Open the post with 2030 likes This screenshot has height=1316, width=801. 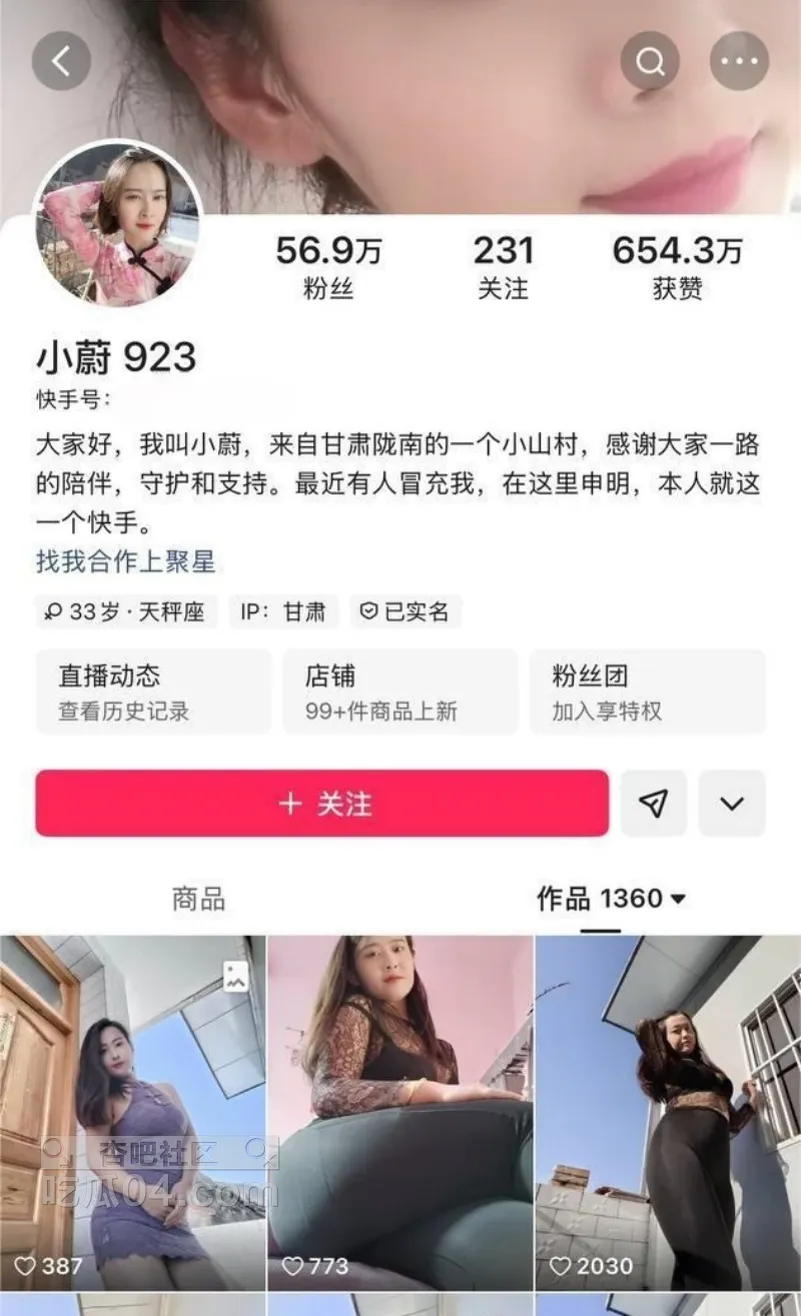click(668, 1110)
